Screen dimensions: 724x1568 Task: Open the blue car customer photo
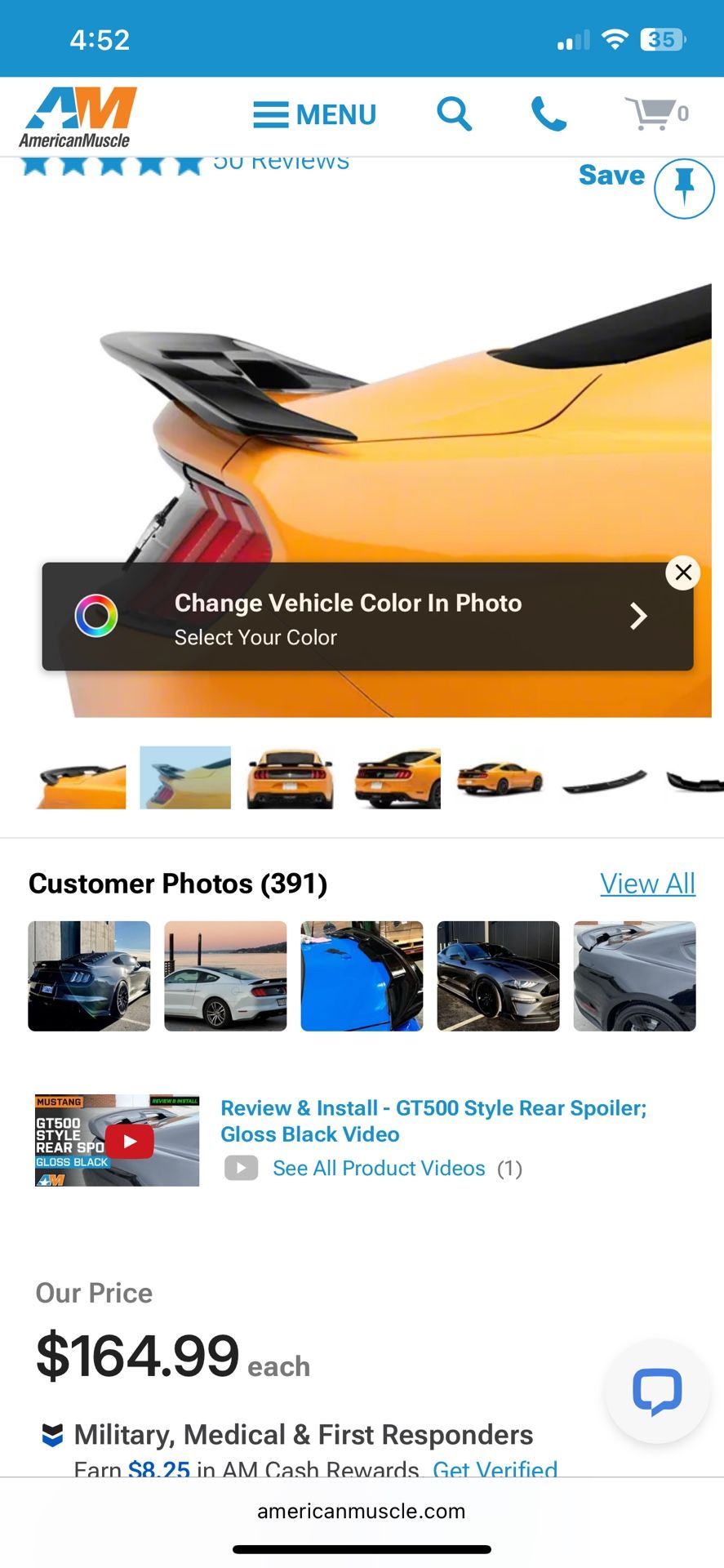tap(362, 976)
